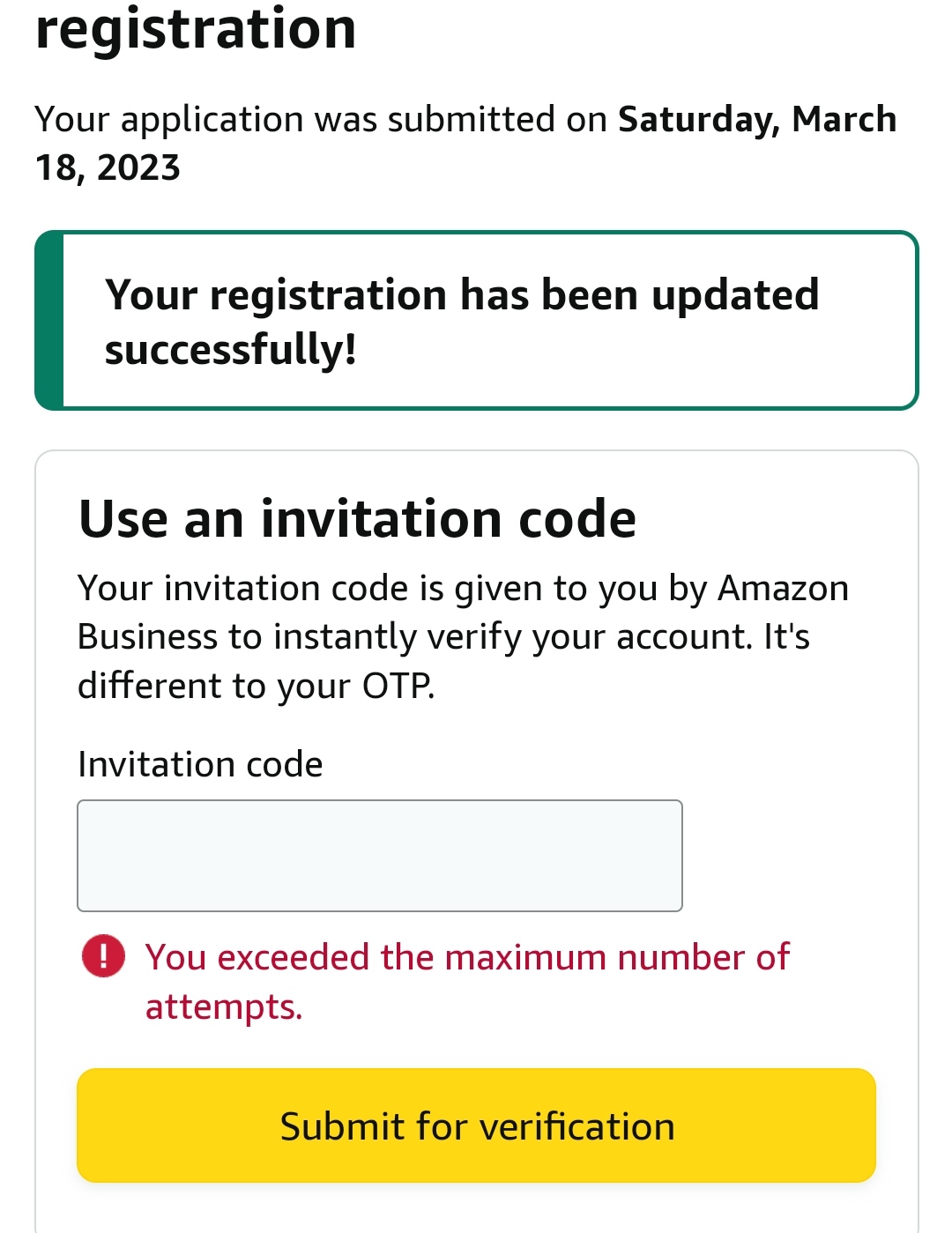This screenshot has width=952, height=1233.
Task: Tap the Submit for verification button
Action: pyautogui.click(x=476, y=1125)
